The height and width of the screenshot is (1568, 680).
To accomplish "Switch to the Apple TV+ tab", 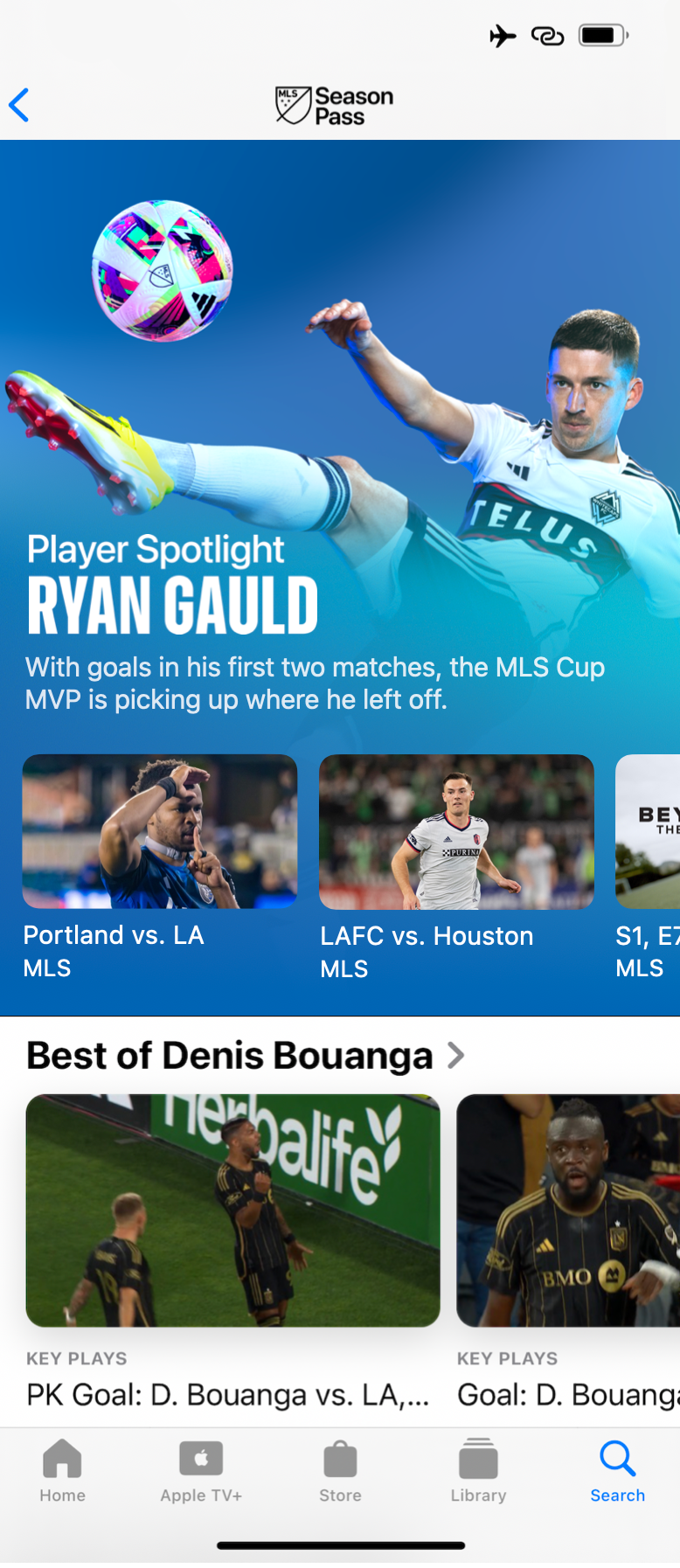I will tap(201, 1472).
